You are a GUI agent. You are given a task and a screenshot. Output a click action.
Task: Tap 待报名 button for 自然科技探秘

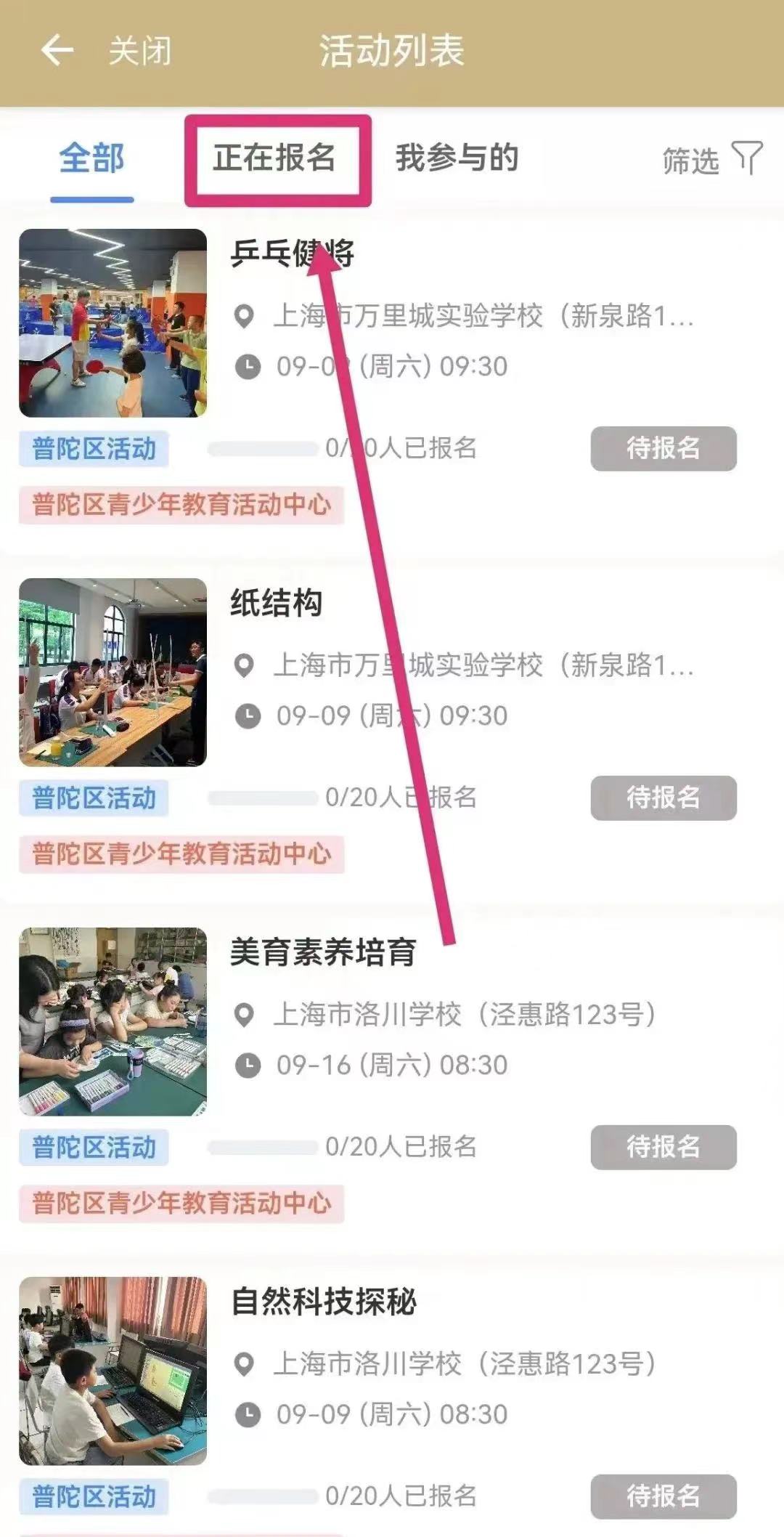pyautogui.click(x=663, y=1496)
